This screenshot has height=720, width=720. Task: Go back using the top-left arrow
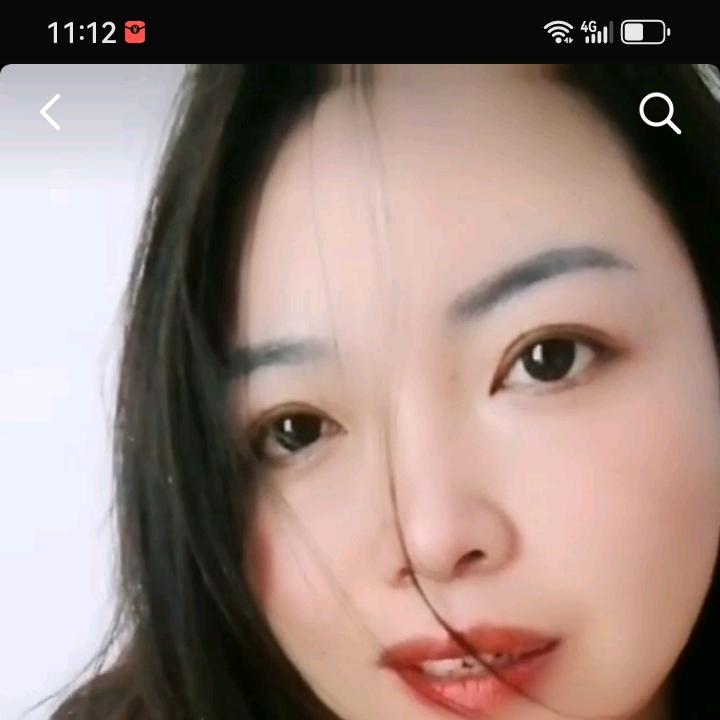(50, 112)
